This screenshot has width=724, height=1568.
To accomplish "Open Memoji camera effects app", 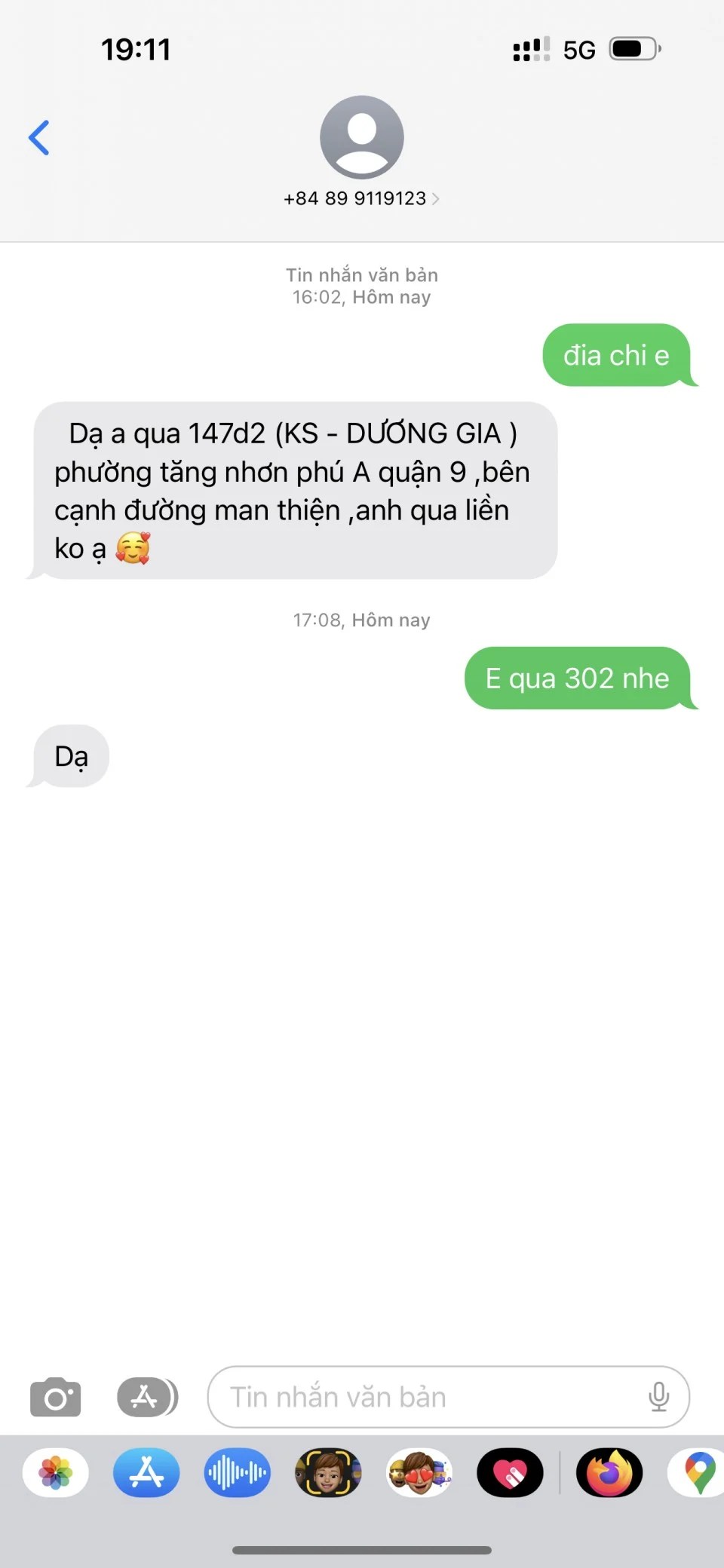I will [328, 1472].
